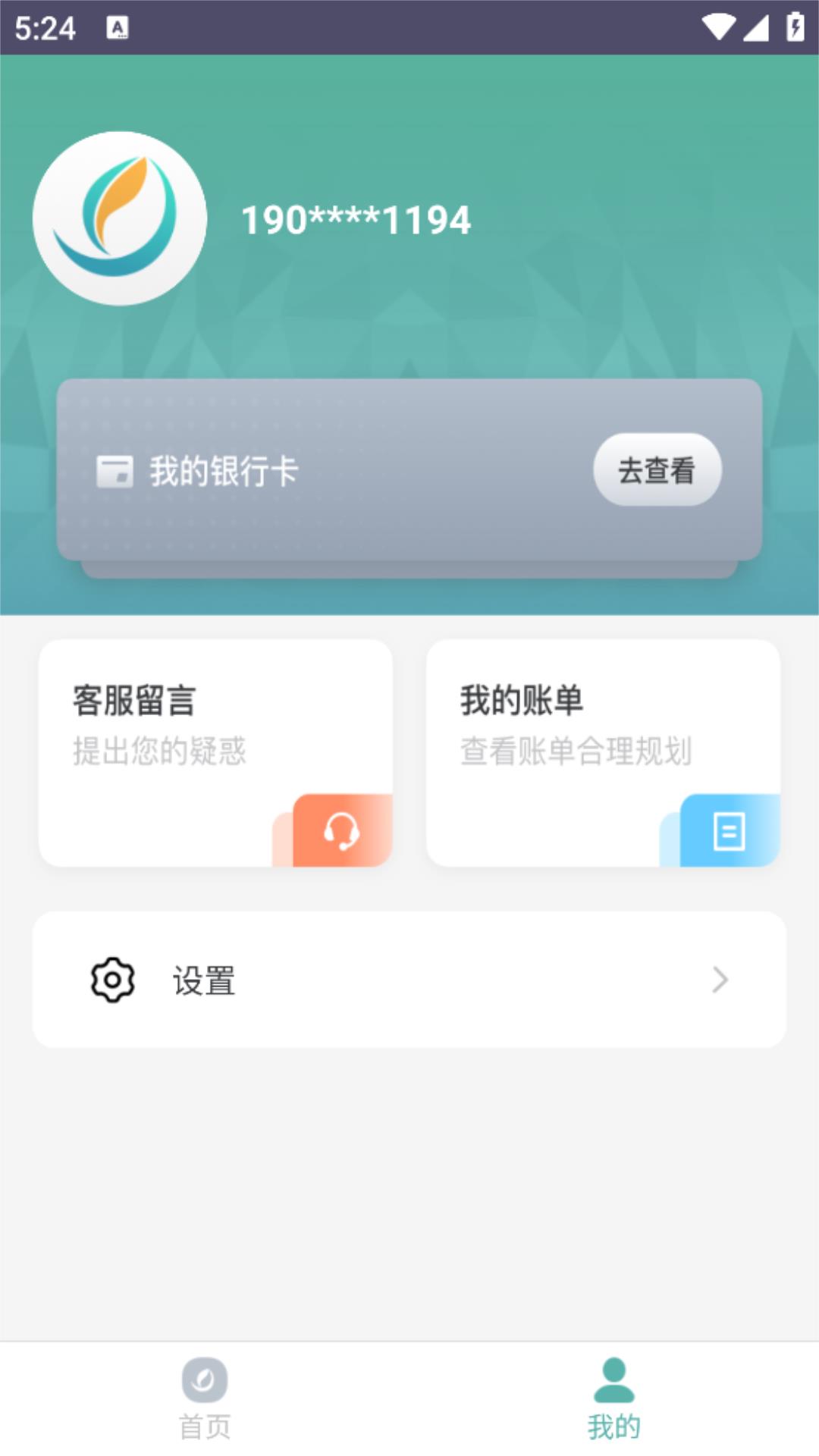The height and width of the screenshot is (1456, 819).
Task: Tap the profile avatar
Action: pos(120,218)
